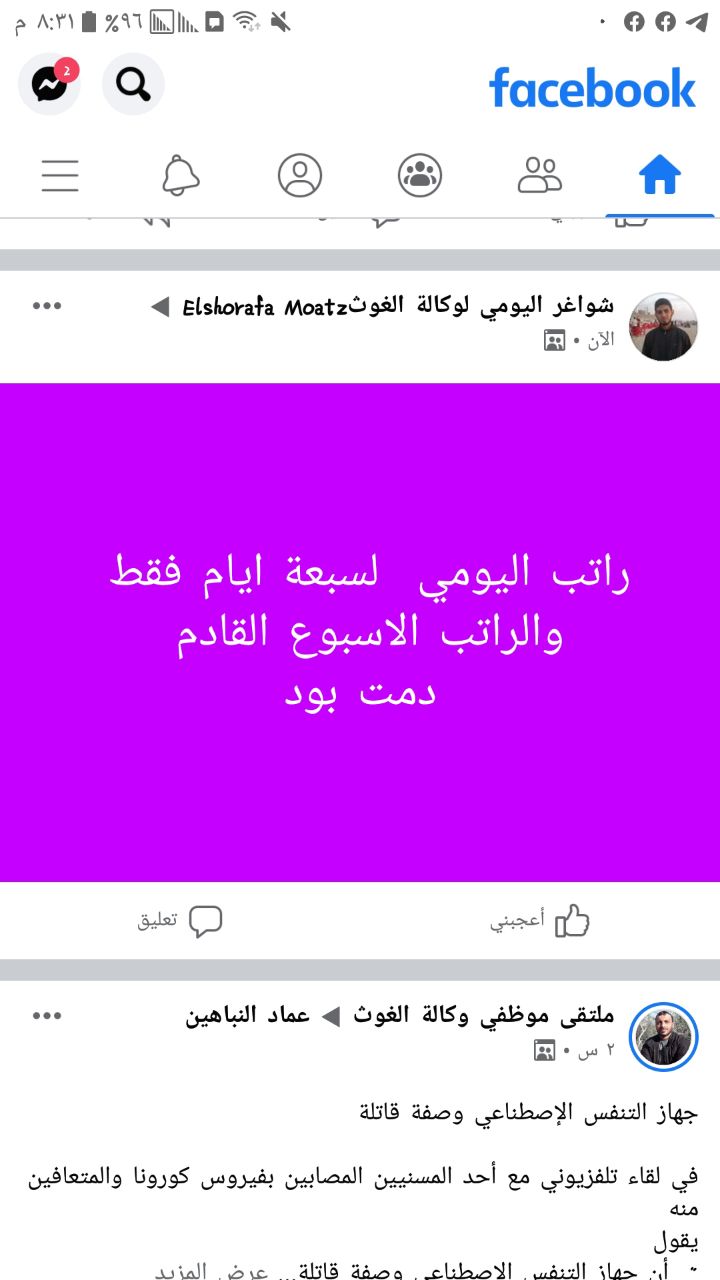This screenshot has height=1280, width=720.
Task: Open عماد النباهين's profile picture
Action: tap(663, 1037)
